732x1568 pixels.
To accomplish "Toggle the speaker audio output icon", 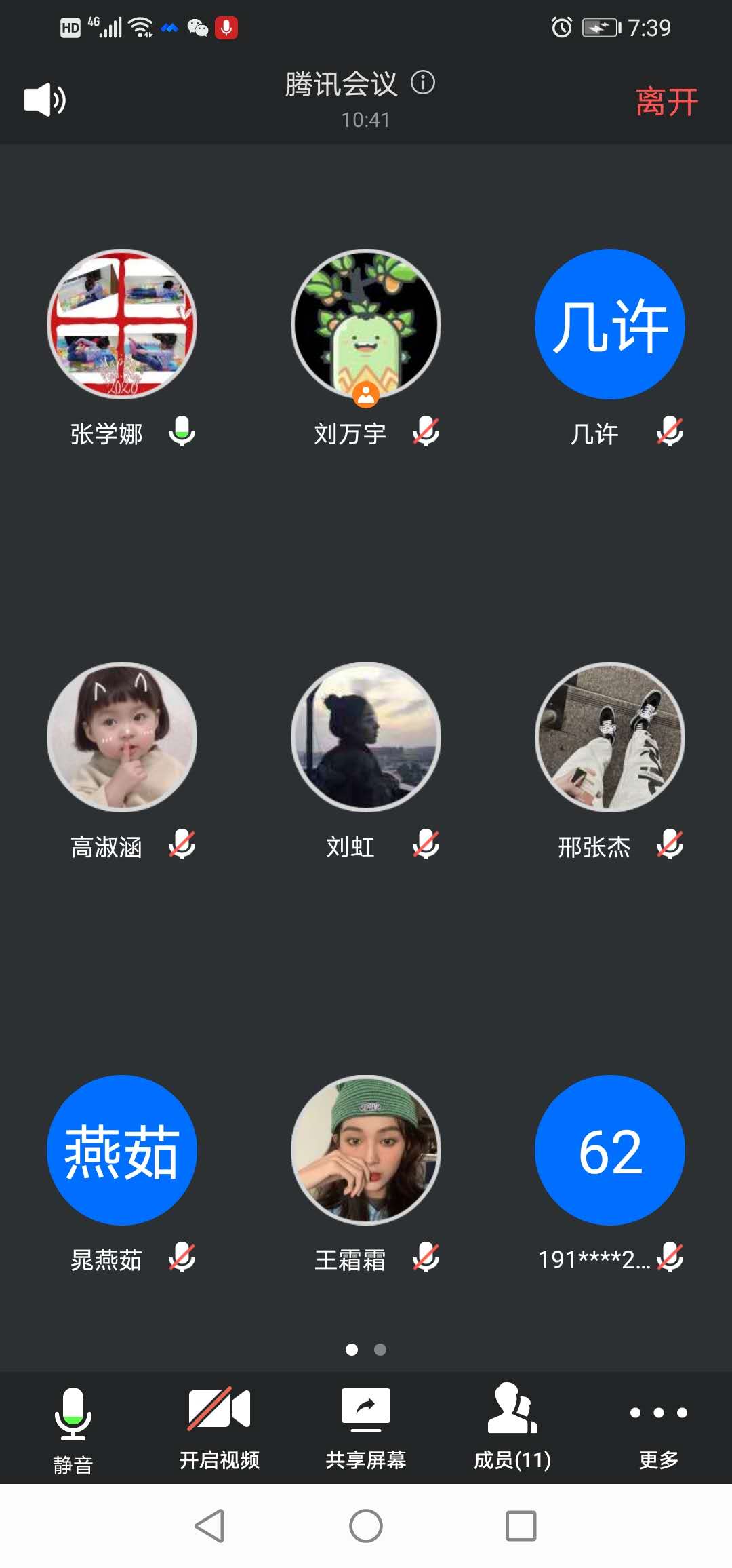I will point(45,100).
